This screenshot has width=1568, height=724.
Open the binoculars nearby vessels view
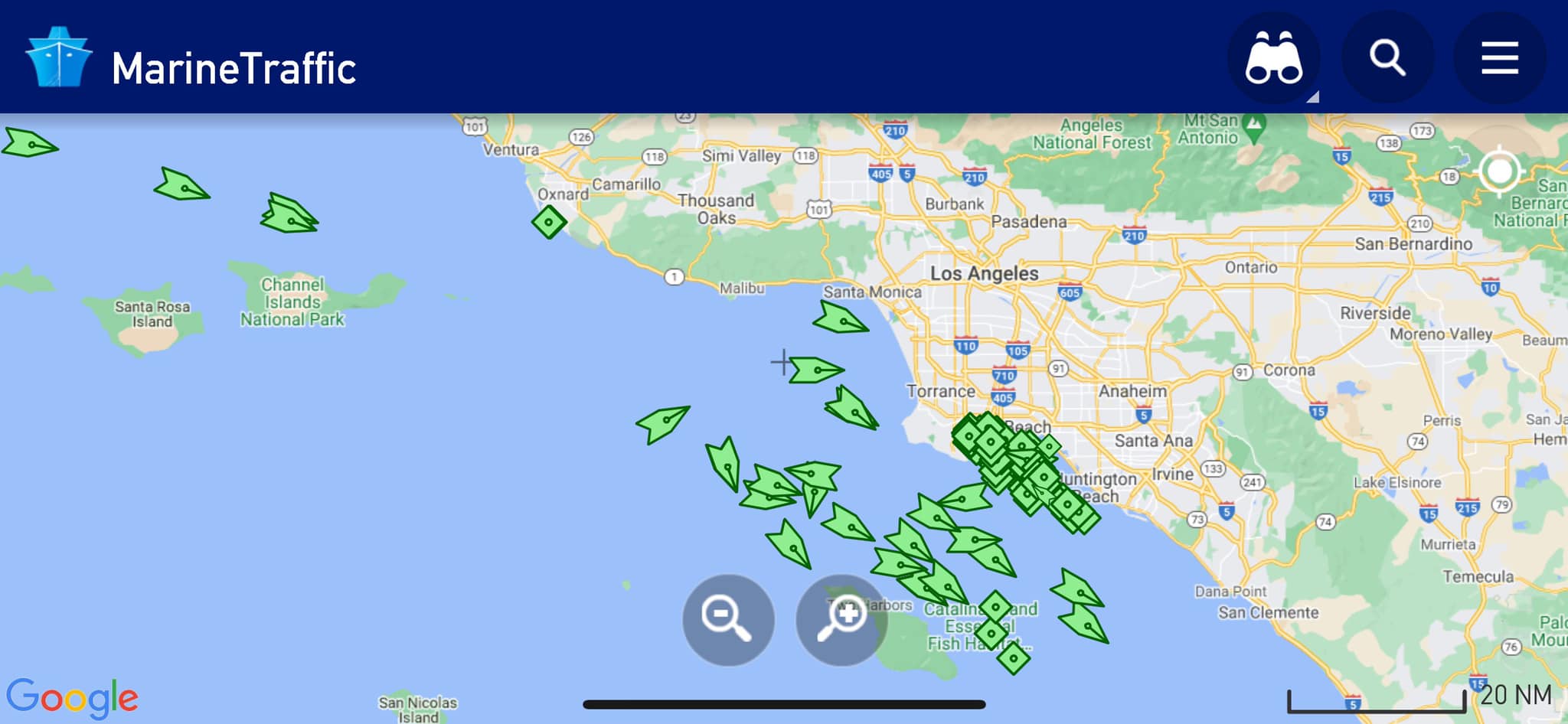(1273, 58)
